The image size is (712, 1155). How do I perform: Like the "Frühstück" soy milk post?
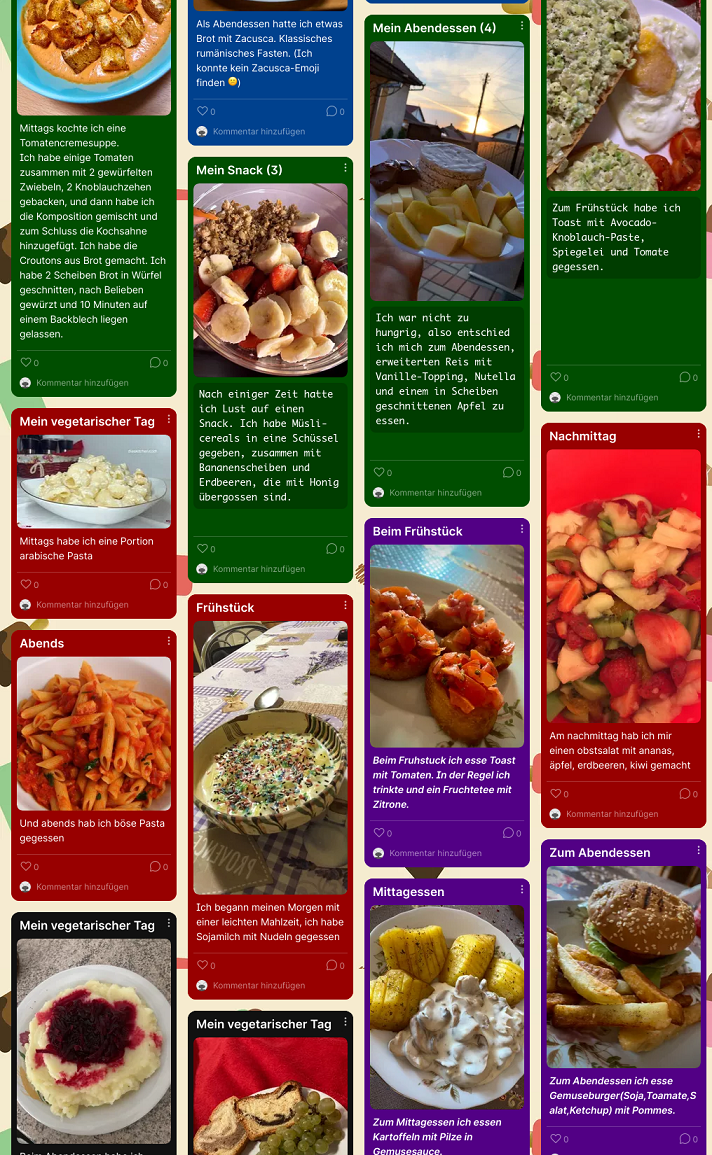pyautogui.click(x=202, y=965)
